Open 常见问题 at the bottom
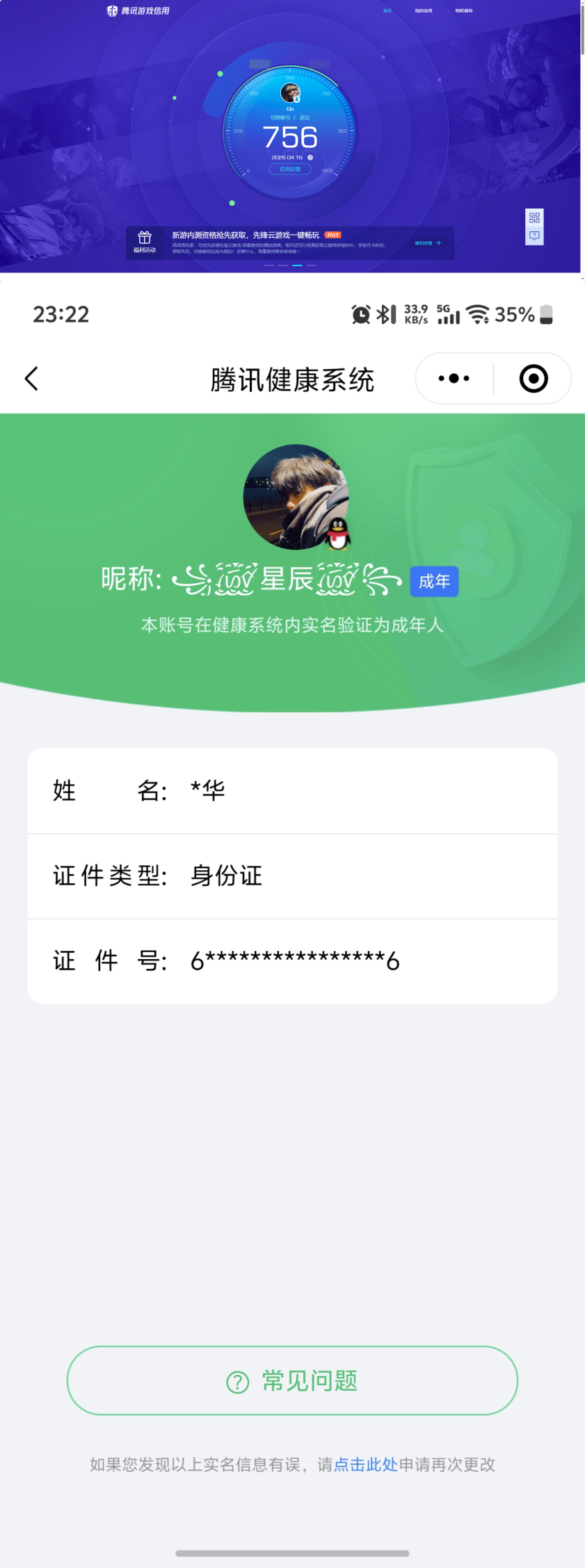 [292, 1380]
